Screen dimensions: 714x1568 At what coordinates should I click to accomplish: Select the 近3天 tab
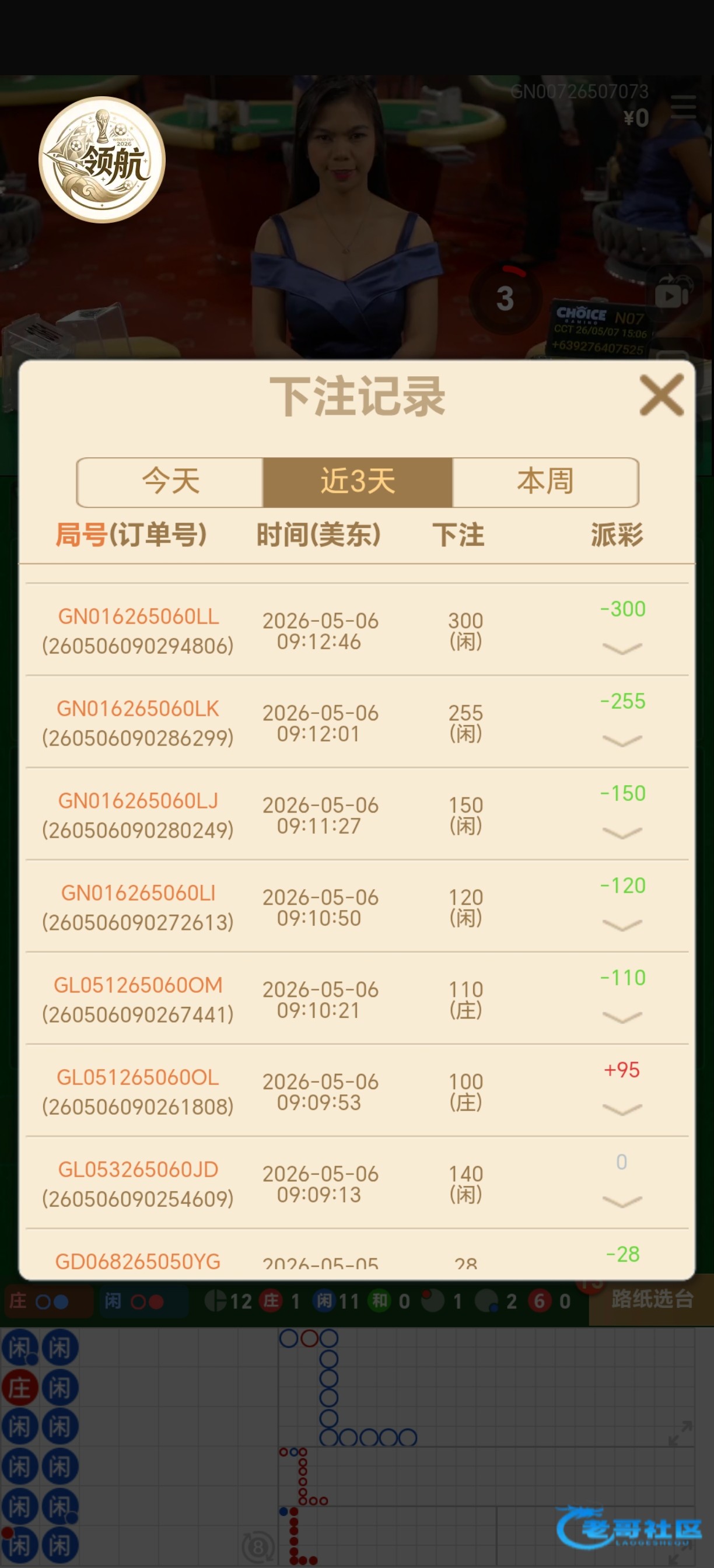pos(358,482)
